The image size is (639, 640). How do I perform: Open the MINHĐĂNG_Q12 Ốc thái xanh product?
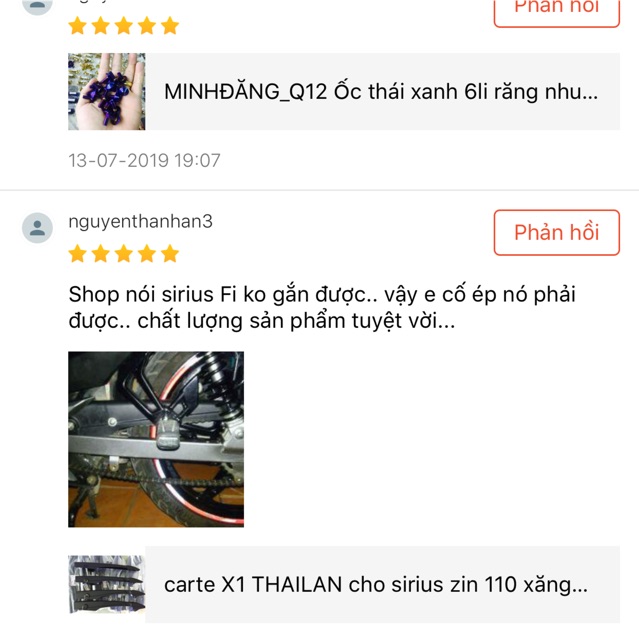coord(380,92)
